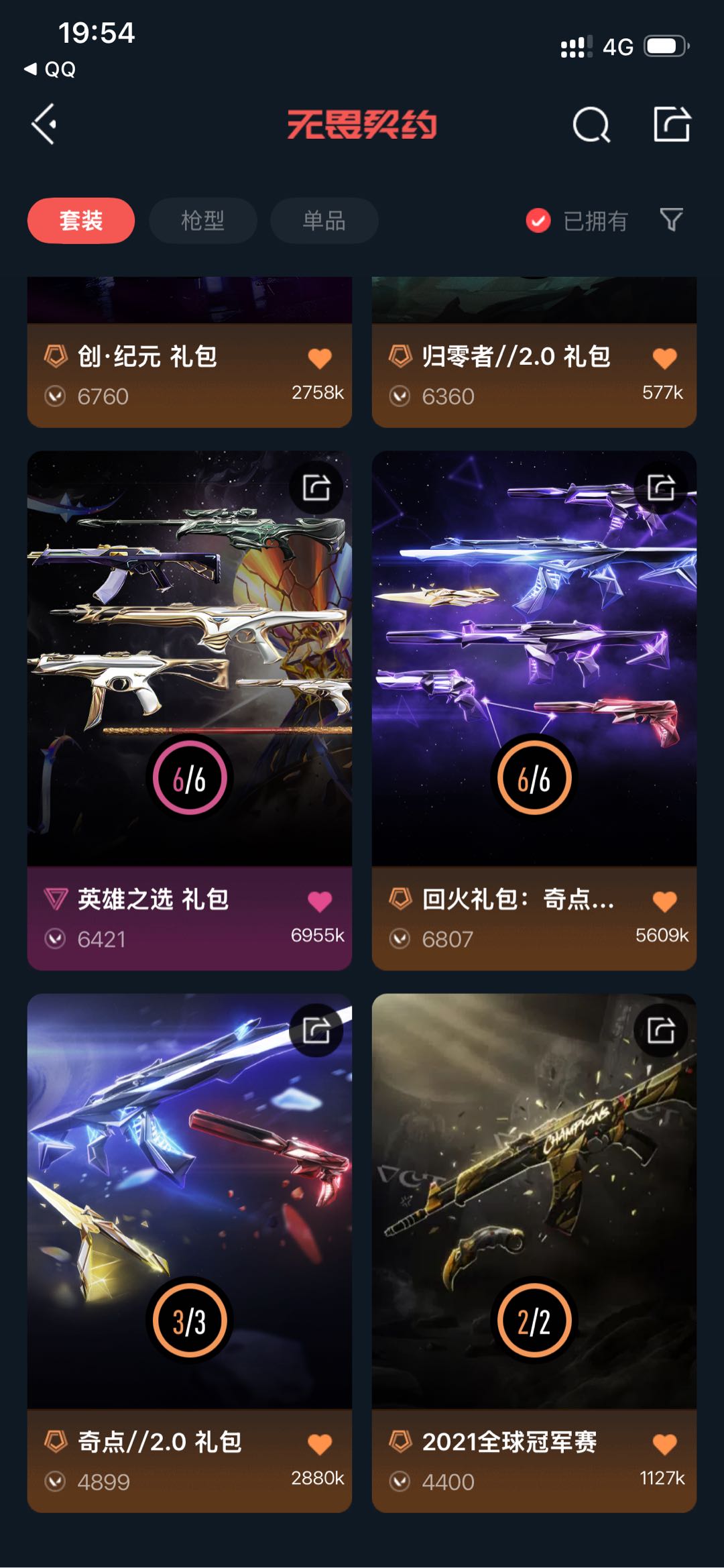This screenshot has height=1568, width=724.
Task: Select the 套装 tab
Action: [x=81, y=221]
